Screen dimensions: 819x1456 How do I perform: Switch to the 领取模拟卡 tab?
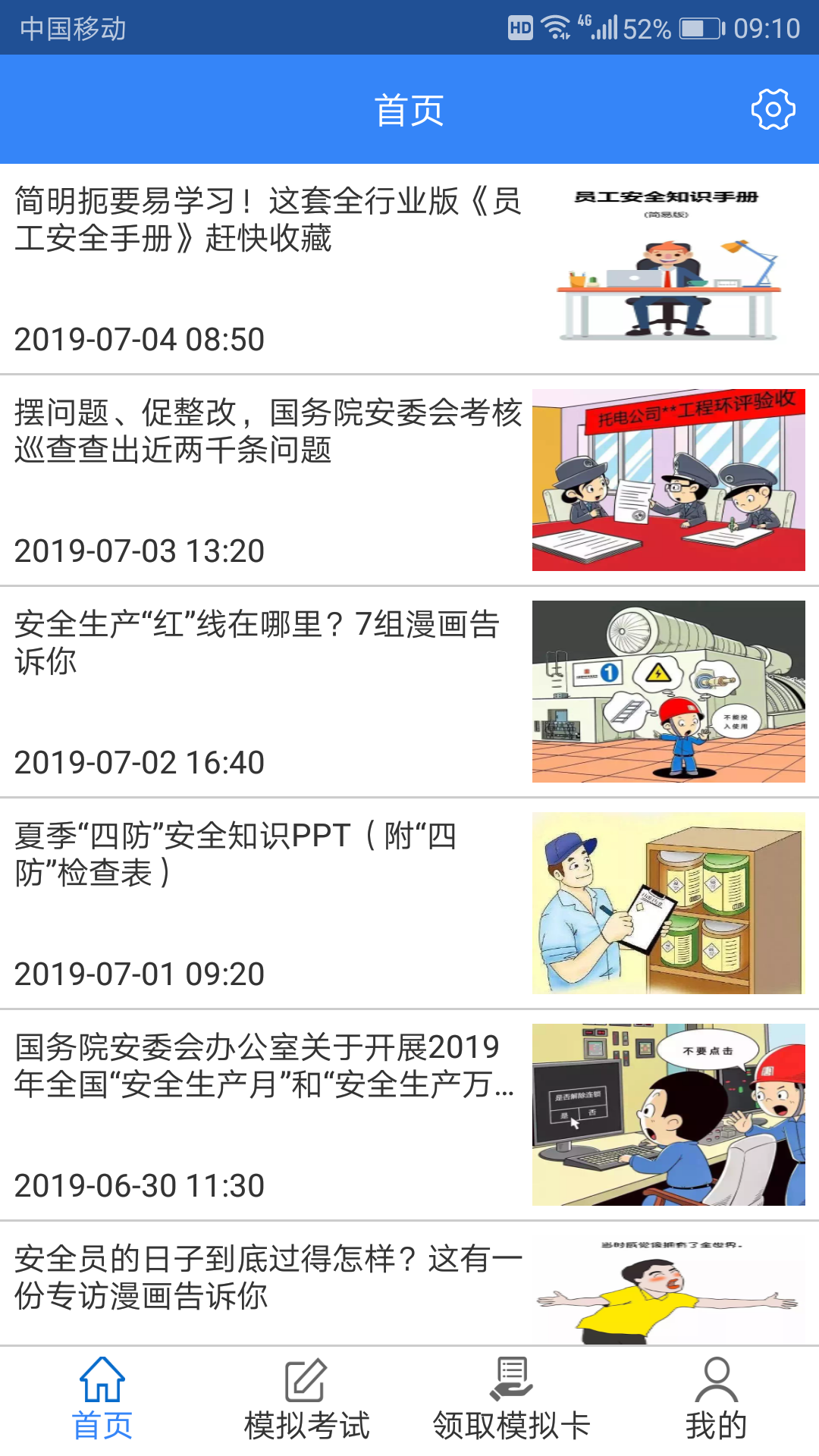pos(511,1401)
